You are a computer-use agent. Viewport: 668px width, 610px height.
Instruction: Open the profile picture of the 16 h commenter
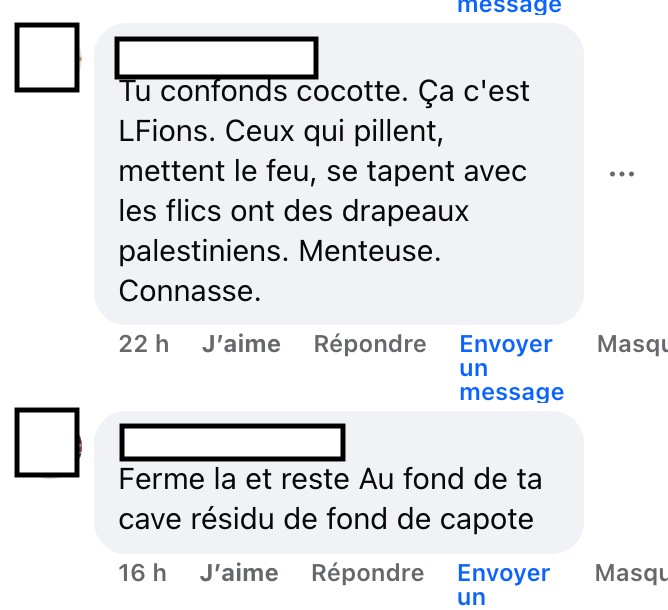tap(48, 442)
